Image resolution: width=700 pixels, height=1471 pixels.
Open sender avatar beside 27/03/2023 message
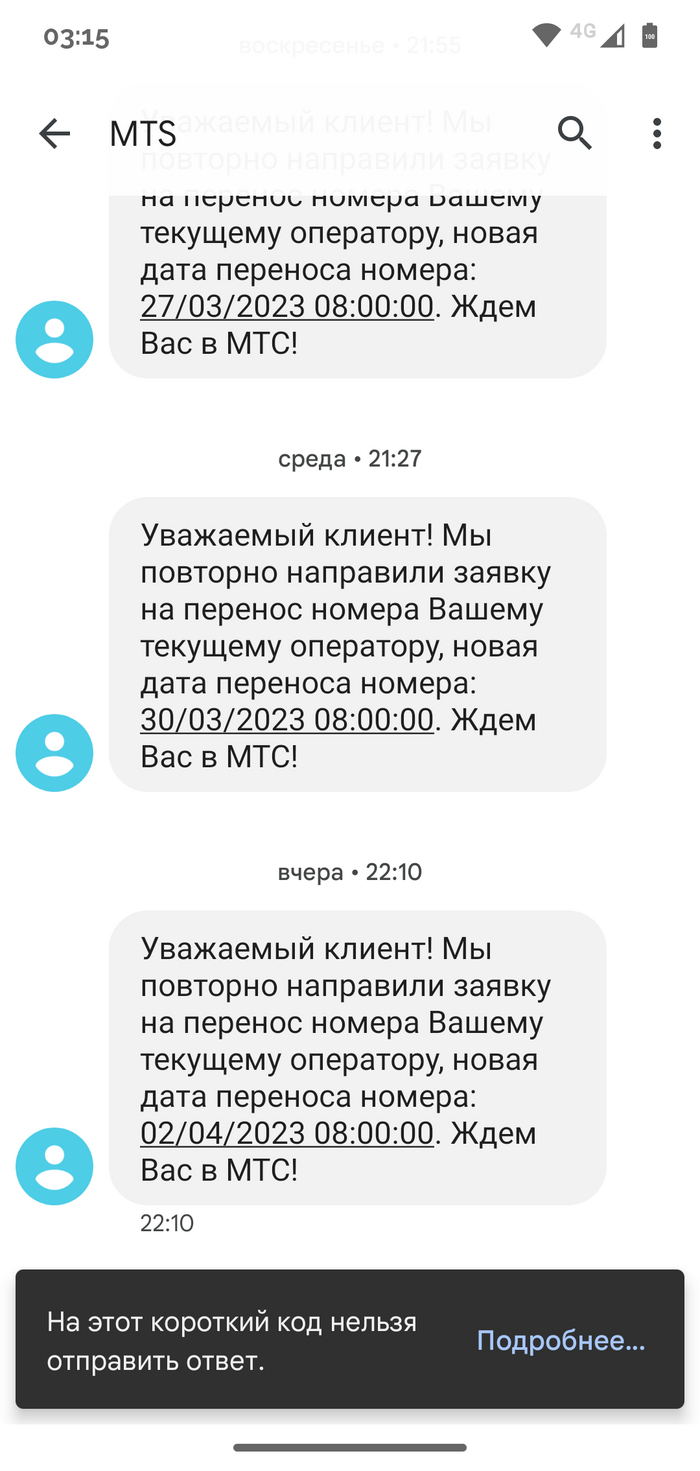point(54,340)
